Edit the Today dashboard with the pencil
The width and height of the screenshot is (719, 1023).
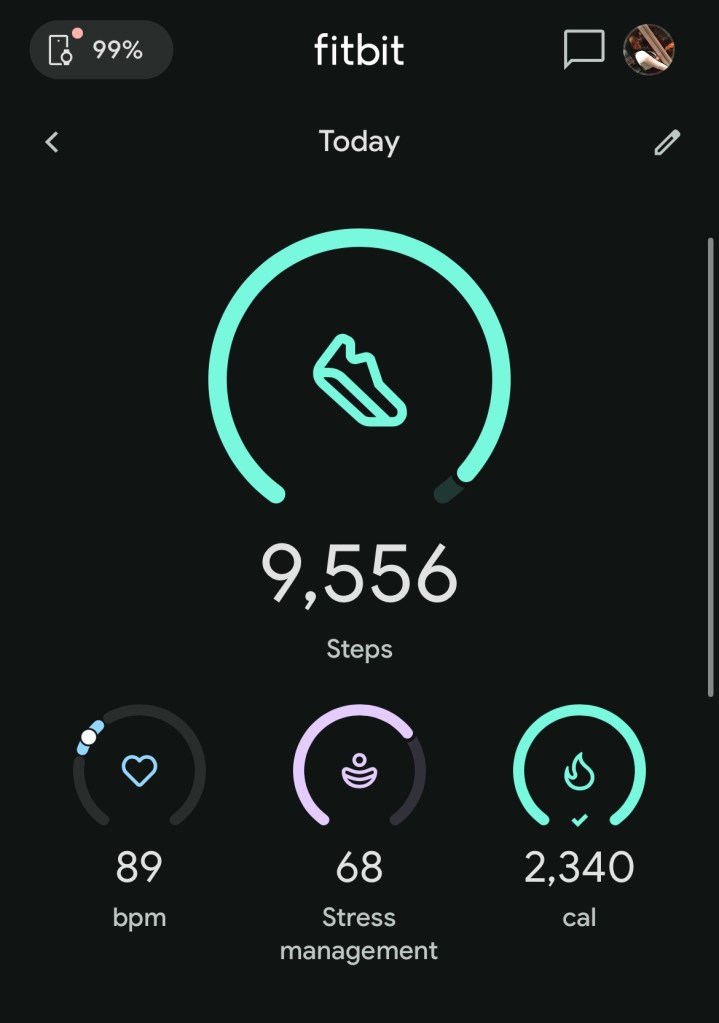click(x=667, y=142)
